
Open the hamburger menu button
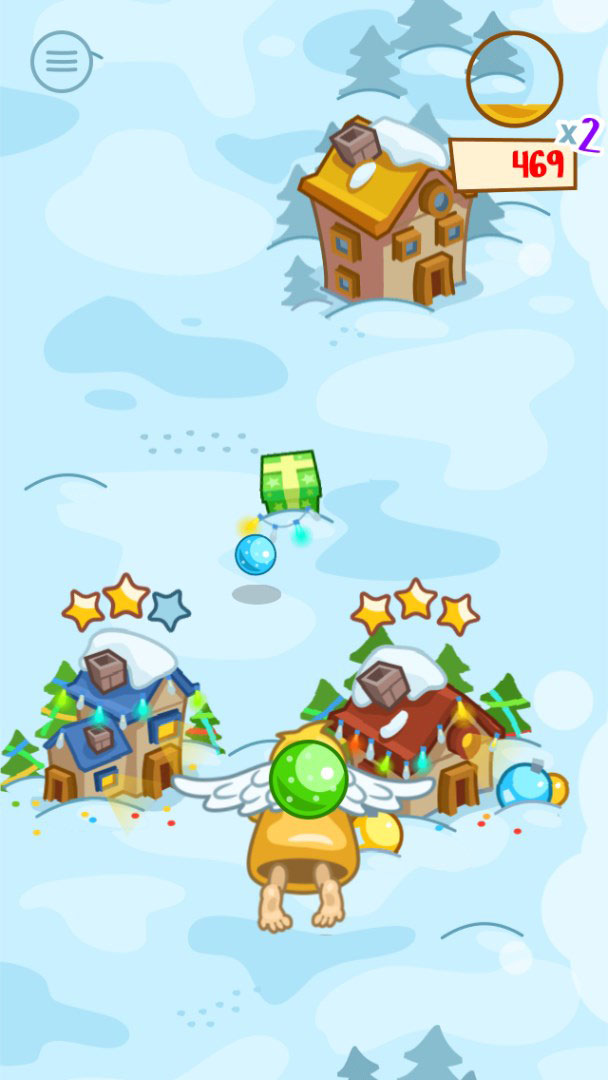[x=62, y=62]
